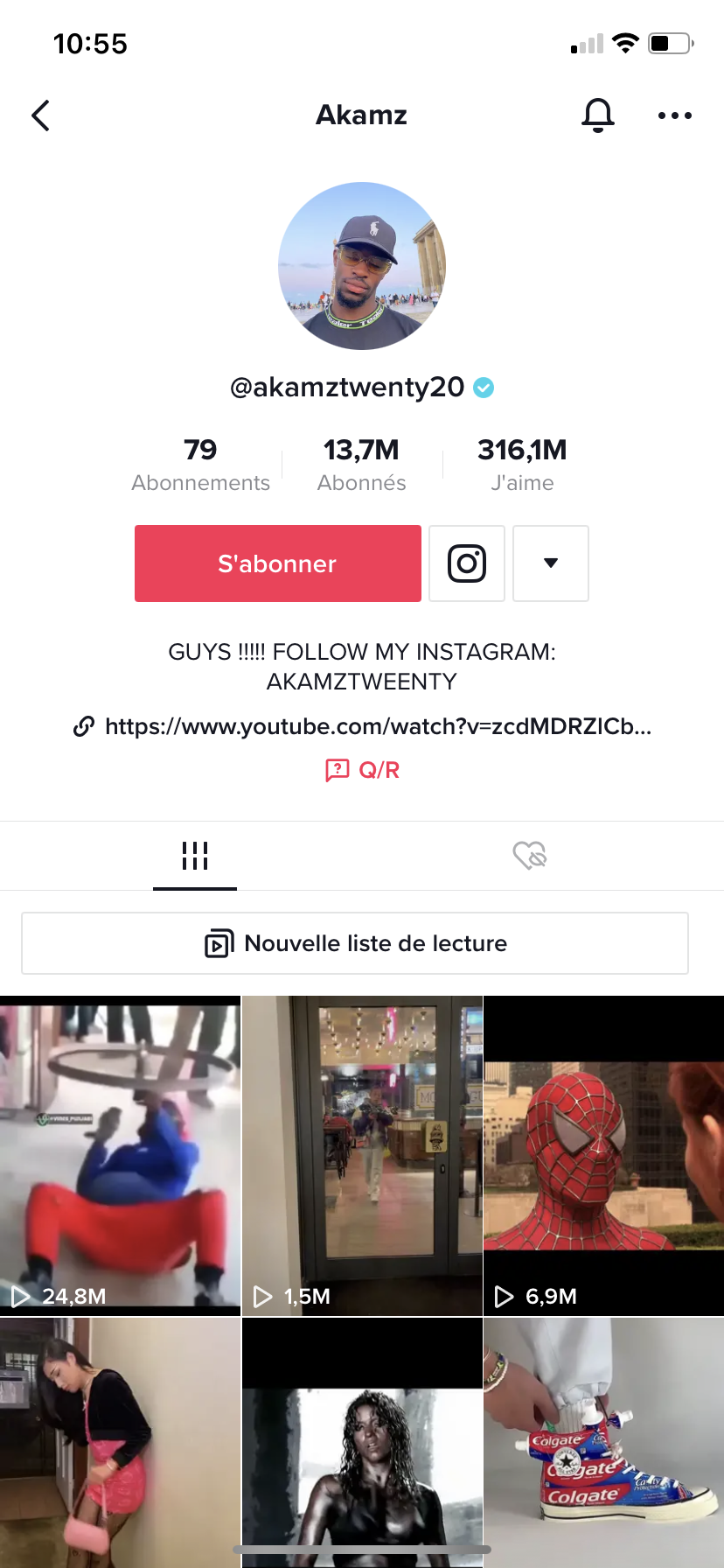
Task: Open the notifications bell for Akamz
Action: click(x=598, y=115)
